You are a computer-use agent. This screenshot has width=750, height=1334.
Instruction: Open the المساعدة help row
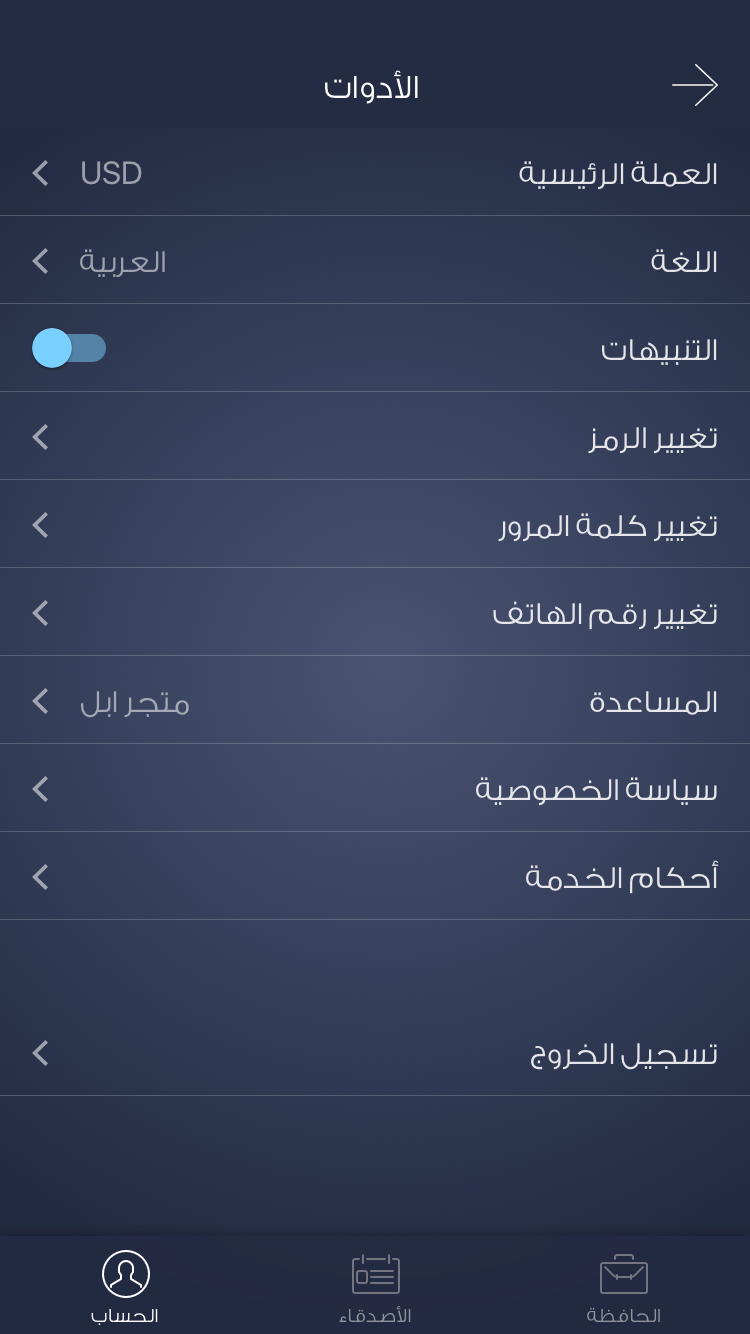375,701
